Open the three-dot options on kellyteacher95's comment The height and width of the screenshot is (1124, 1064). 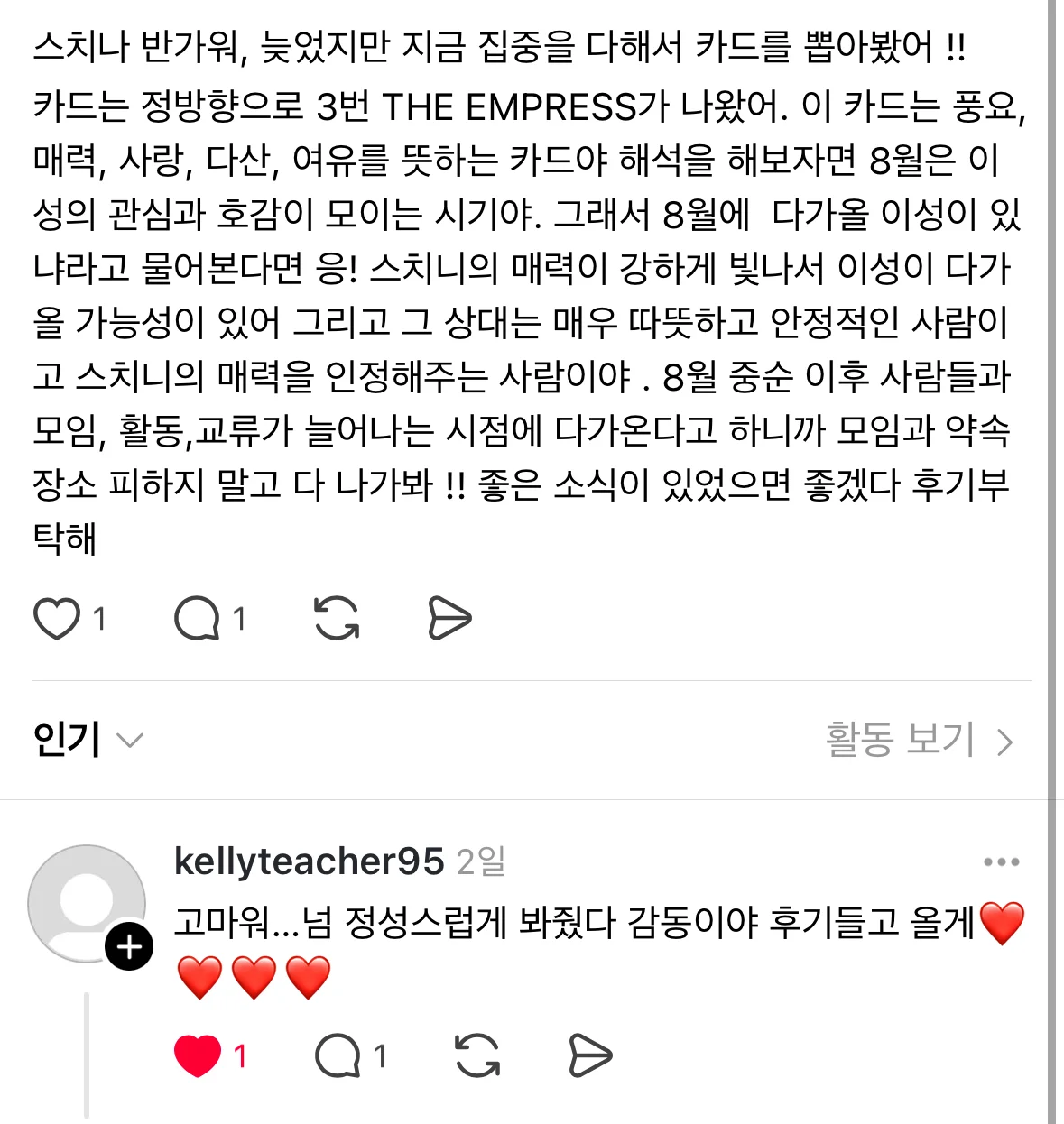(1000, 862)
